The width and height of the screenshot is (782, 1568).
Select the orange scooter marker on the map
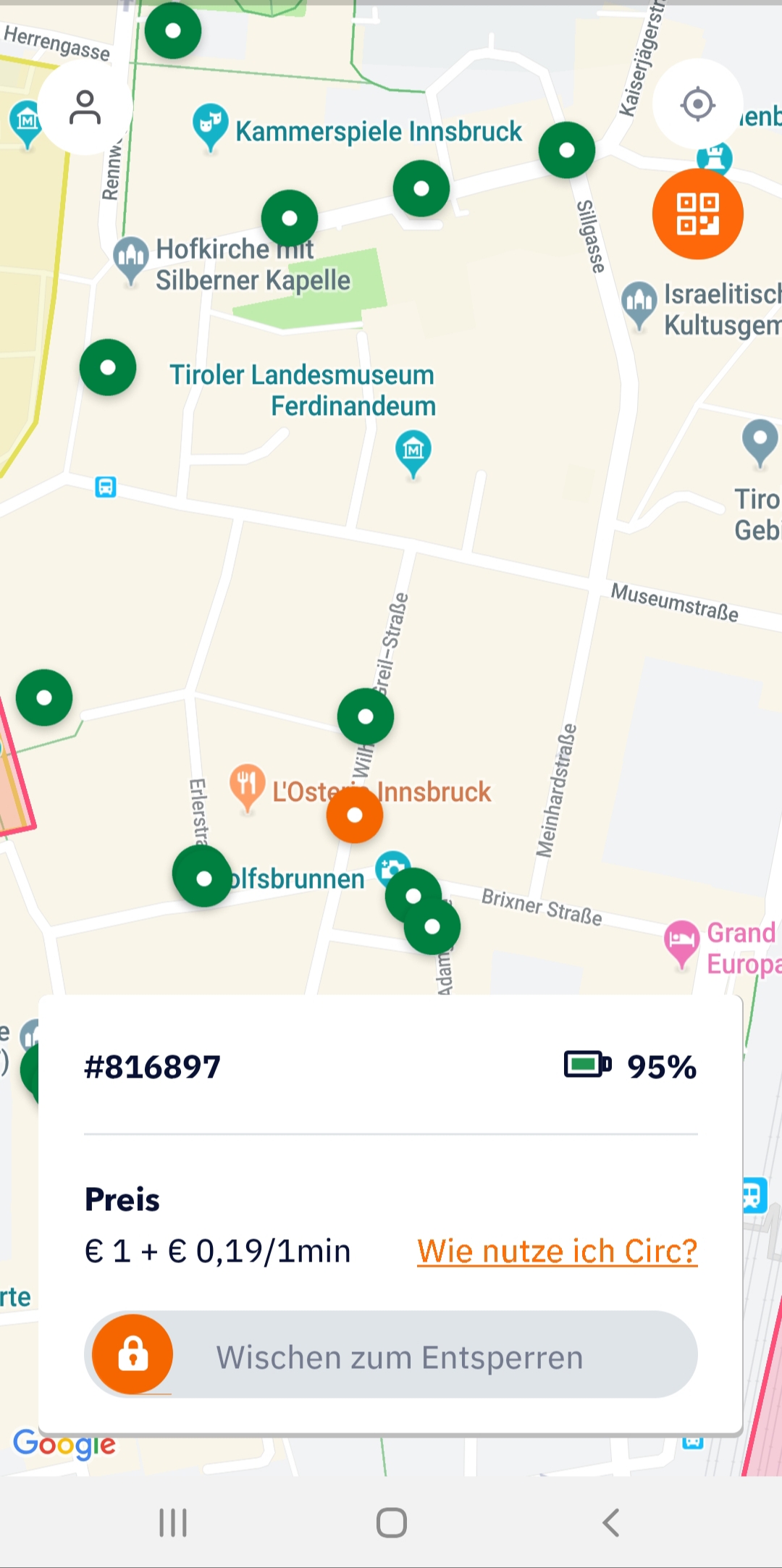pos(355,815)
